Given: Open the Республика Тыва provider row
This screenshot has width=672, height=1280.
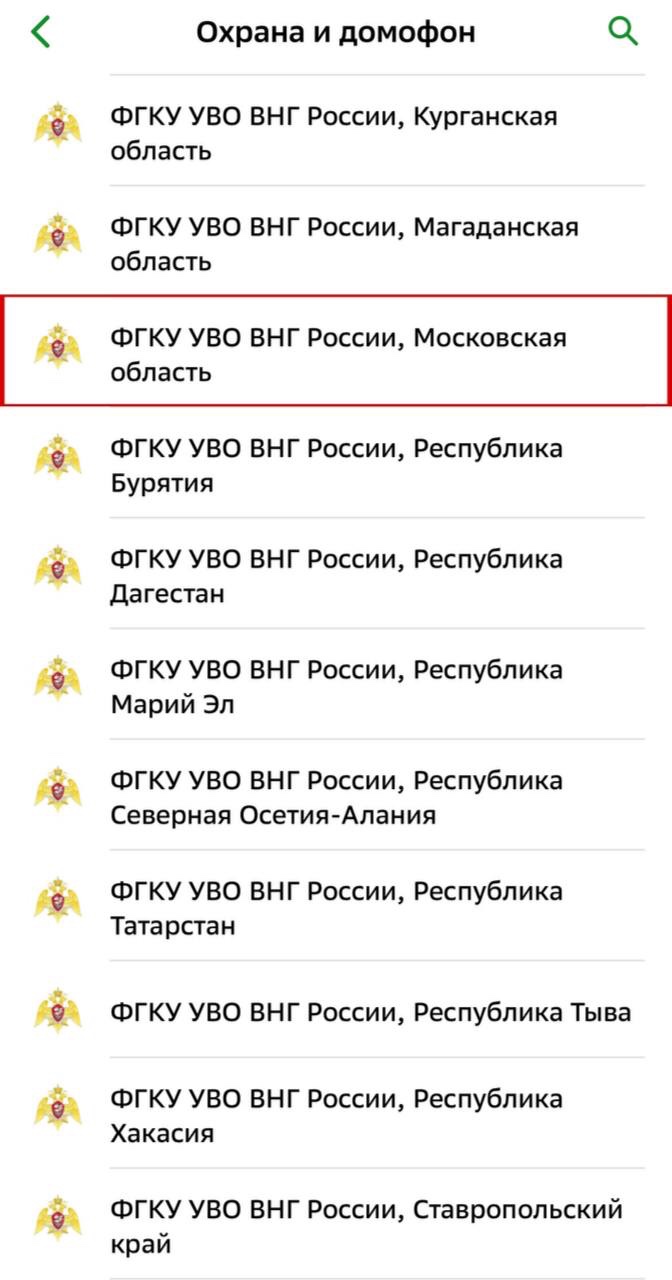Looking at the screenshot, I should tap(335, 1012).
